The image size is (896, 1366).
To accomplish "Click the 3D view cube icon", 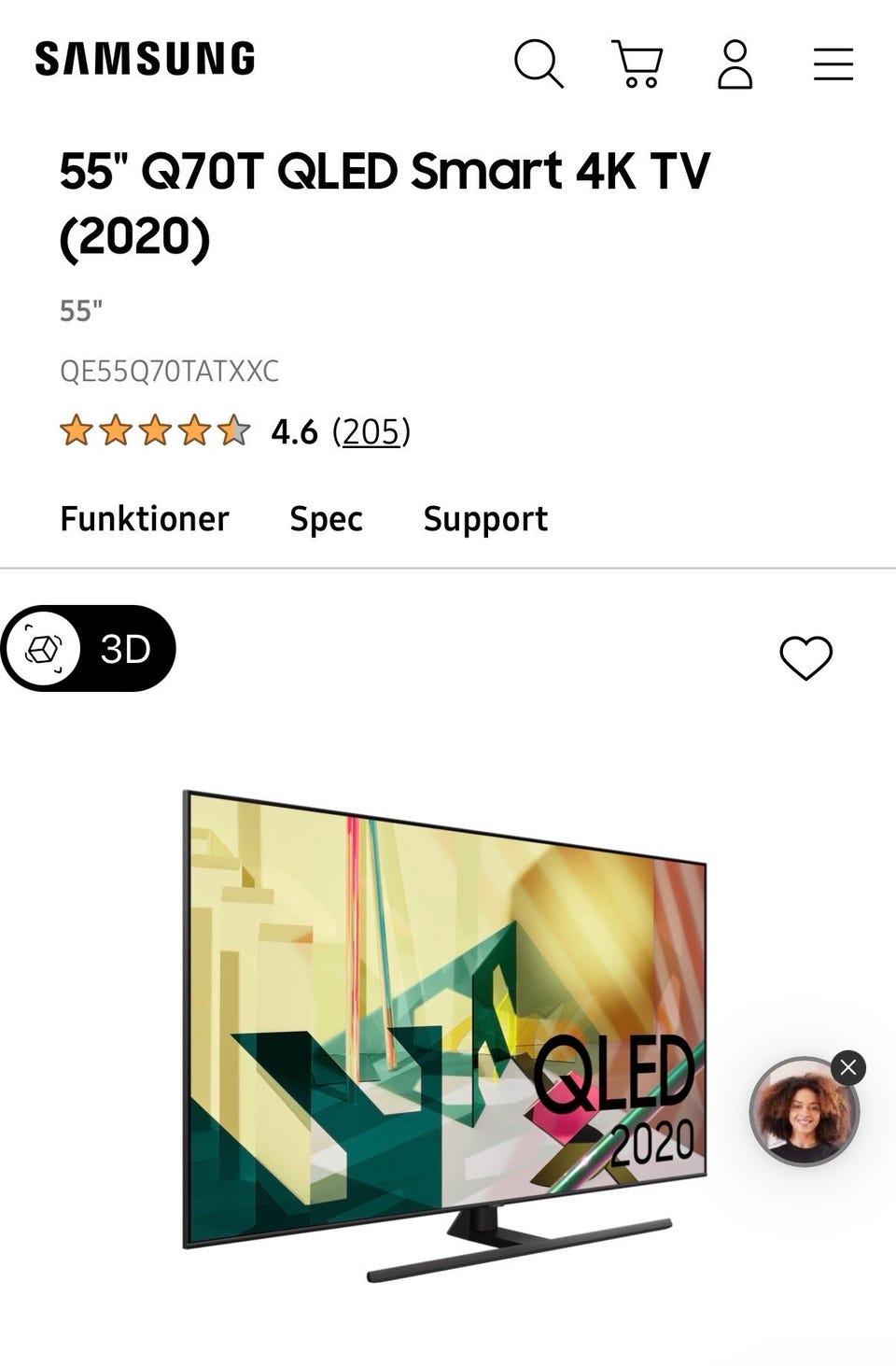I will [45, 650].
